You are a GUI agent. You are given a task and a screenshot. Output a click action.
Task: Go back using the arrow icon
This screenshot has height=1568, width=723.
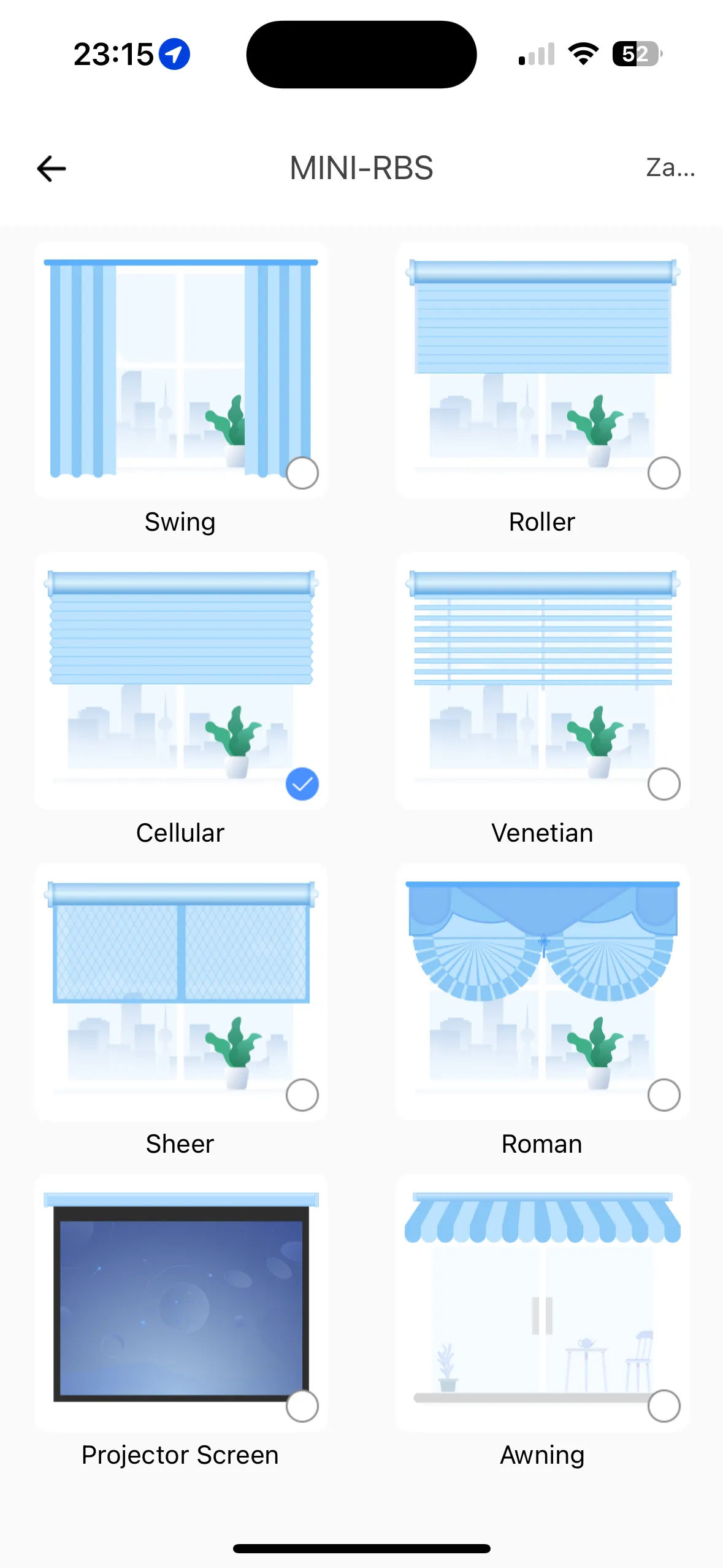coord(52,169)
